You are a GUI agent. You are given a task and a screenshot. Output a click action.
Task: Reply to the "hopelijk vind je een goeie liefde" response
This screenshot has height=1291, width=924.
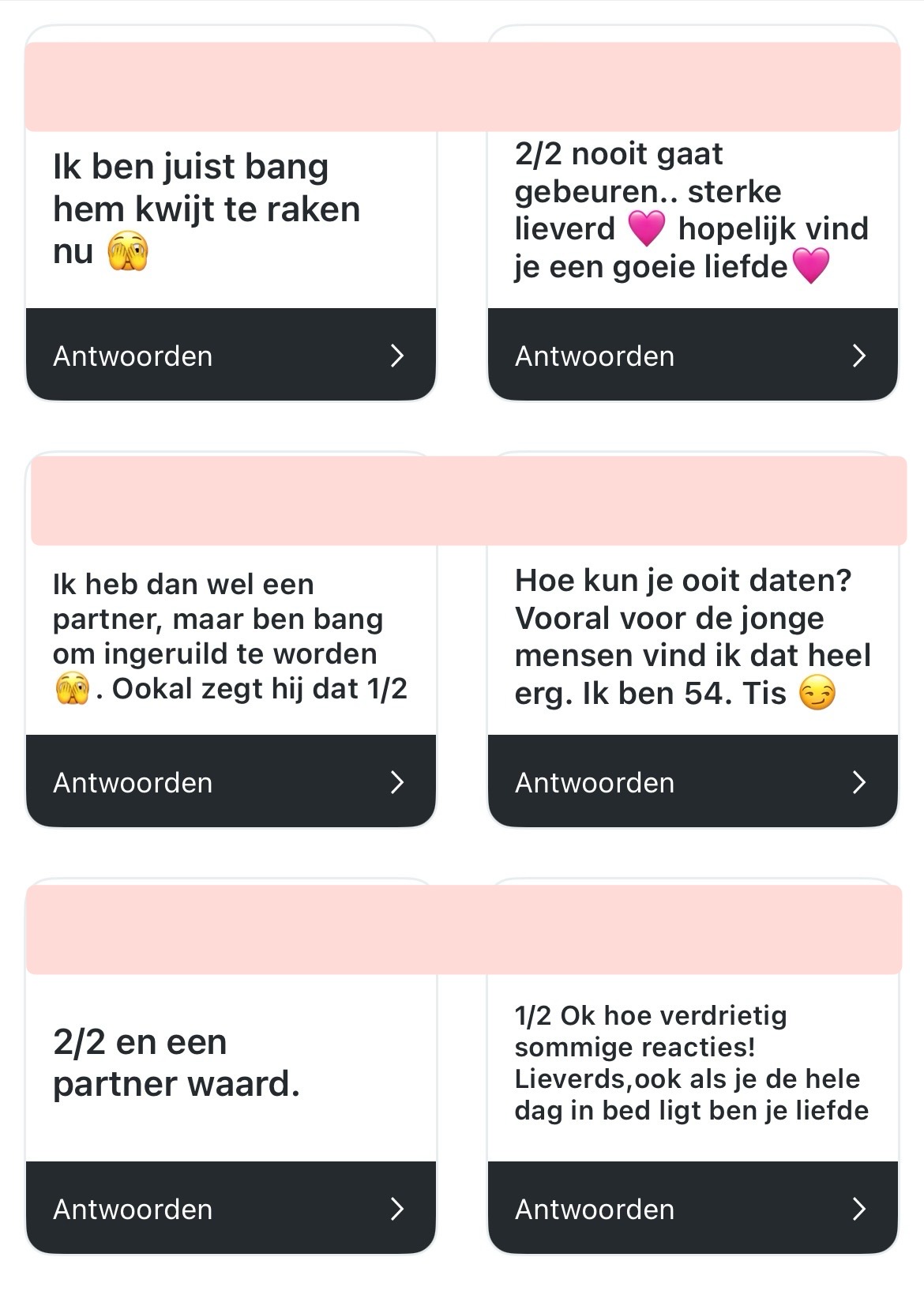click(x=692, y=356)
